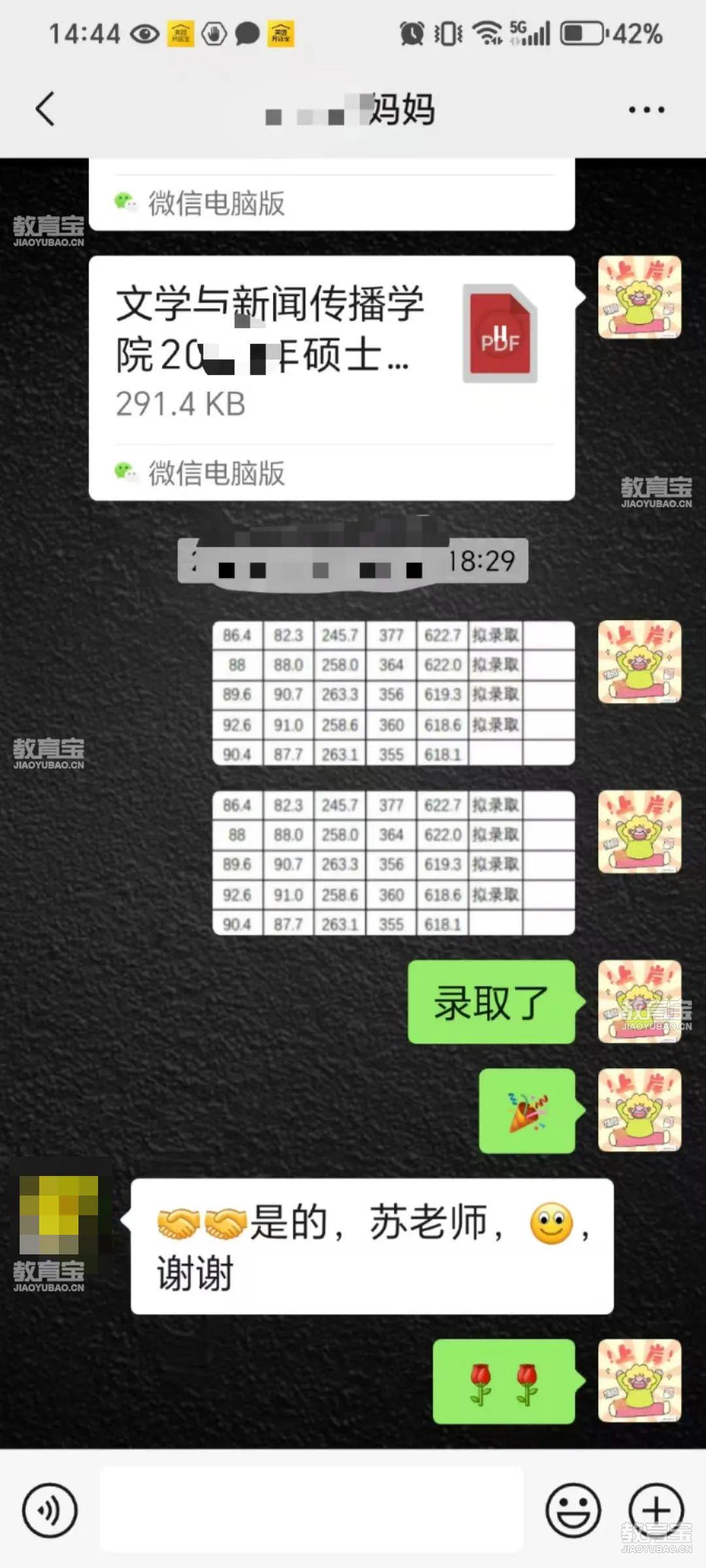
Task: Open the plus attachment menu
Action: click(x=656, y=1509)
